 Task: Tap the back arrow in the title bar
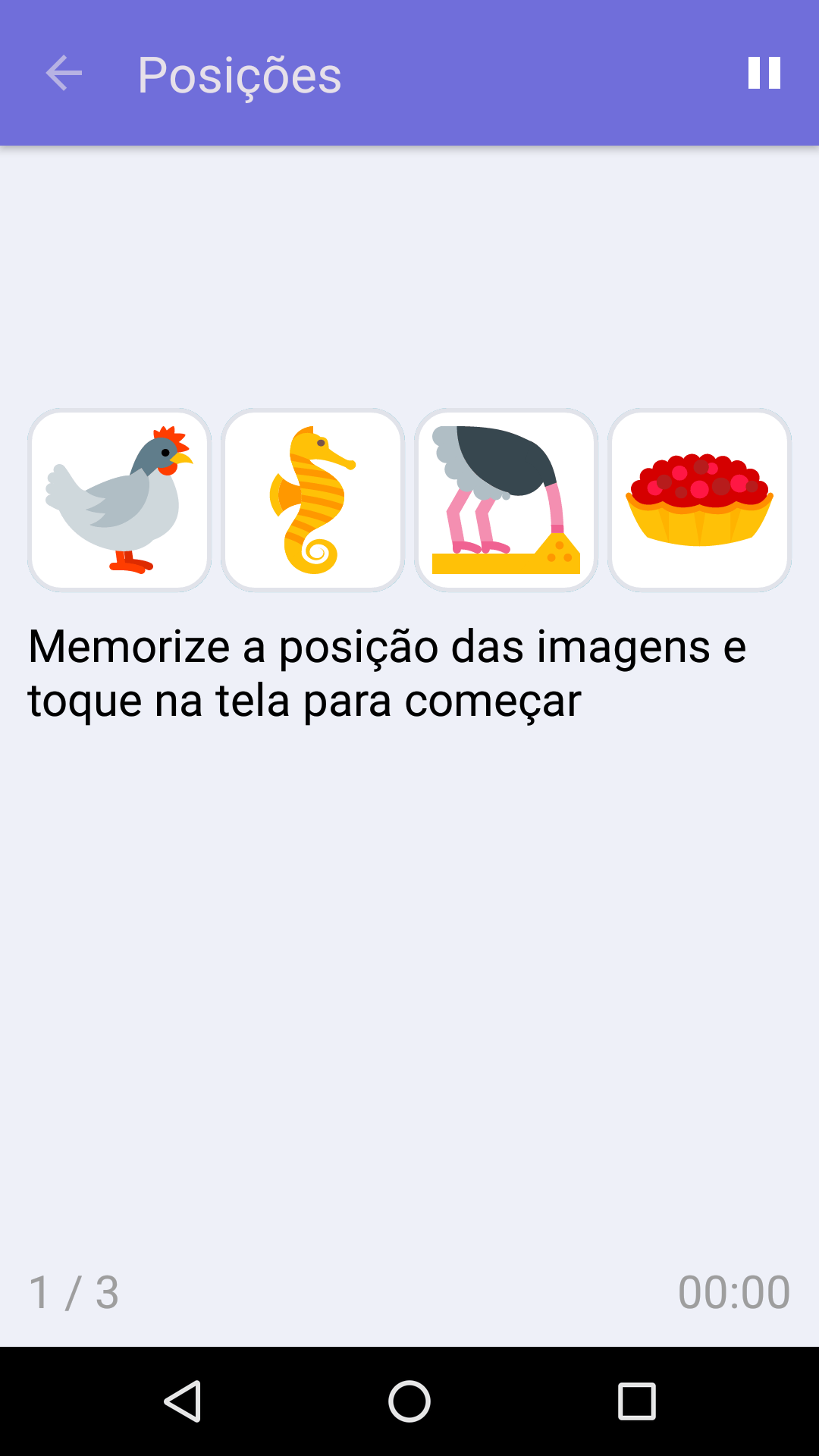pos(64,74)
